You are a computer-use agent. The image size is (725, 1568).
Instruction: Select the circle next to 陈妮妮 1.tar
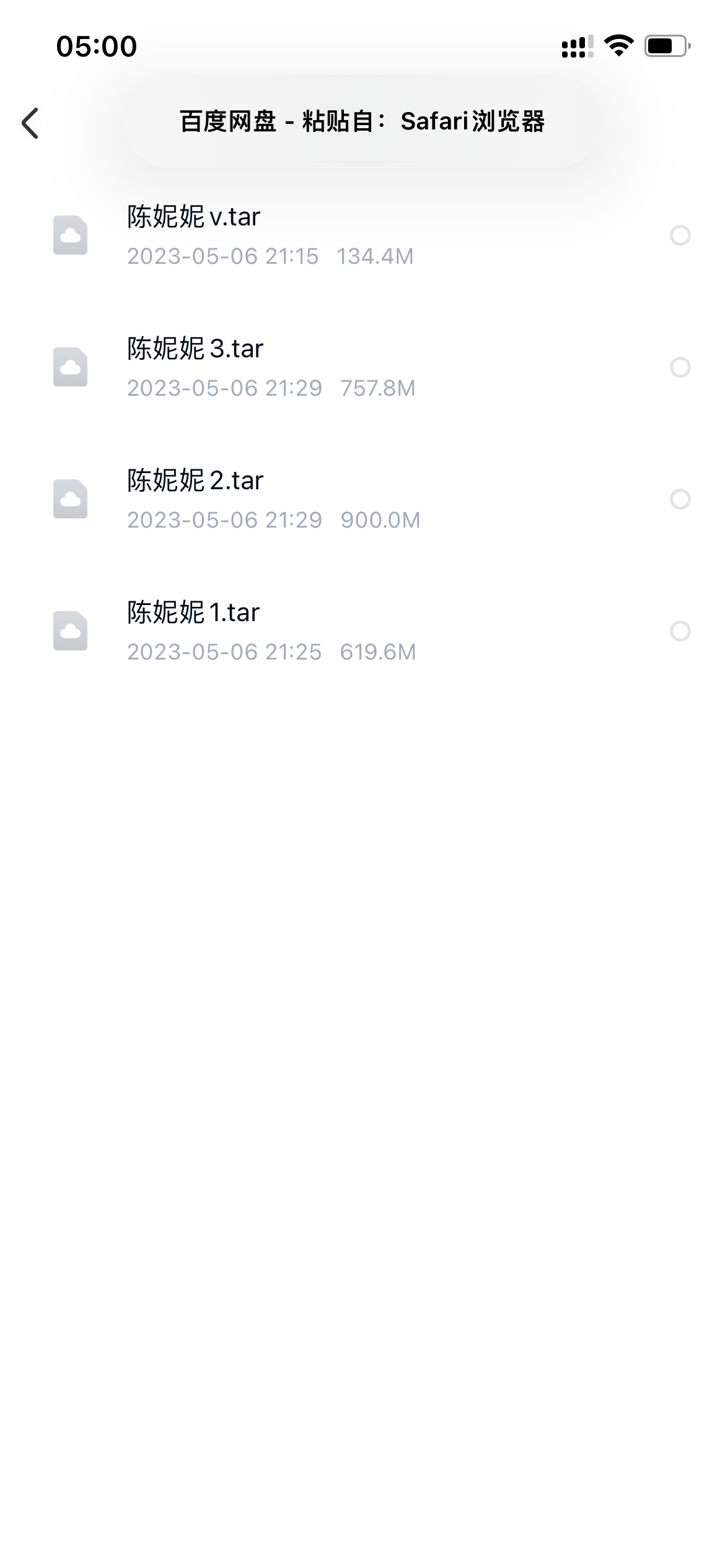pyautogui.click(x=681, y=631)
